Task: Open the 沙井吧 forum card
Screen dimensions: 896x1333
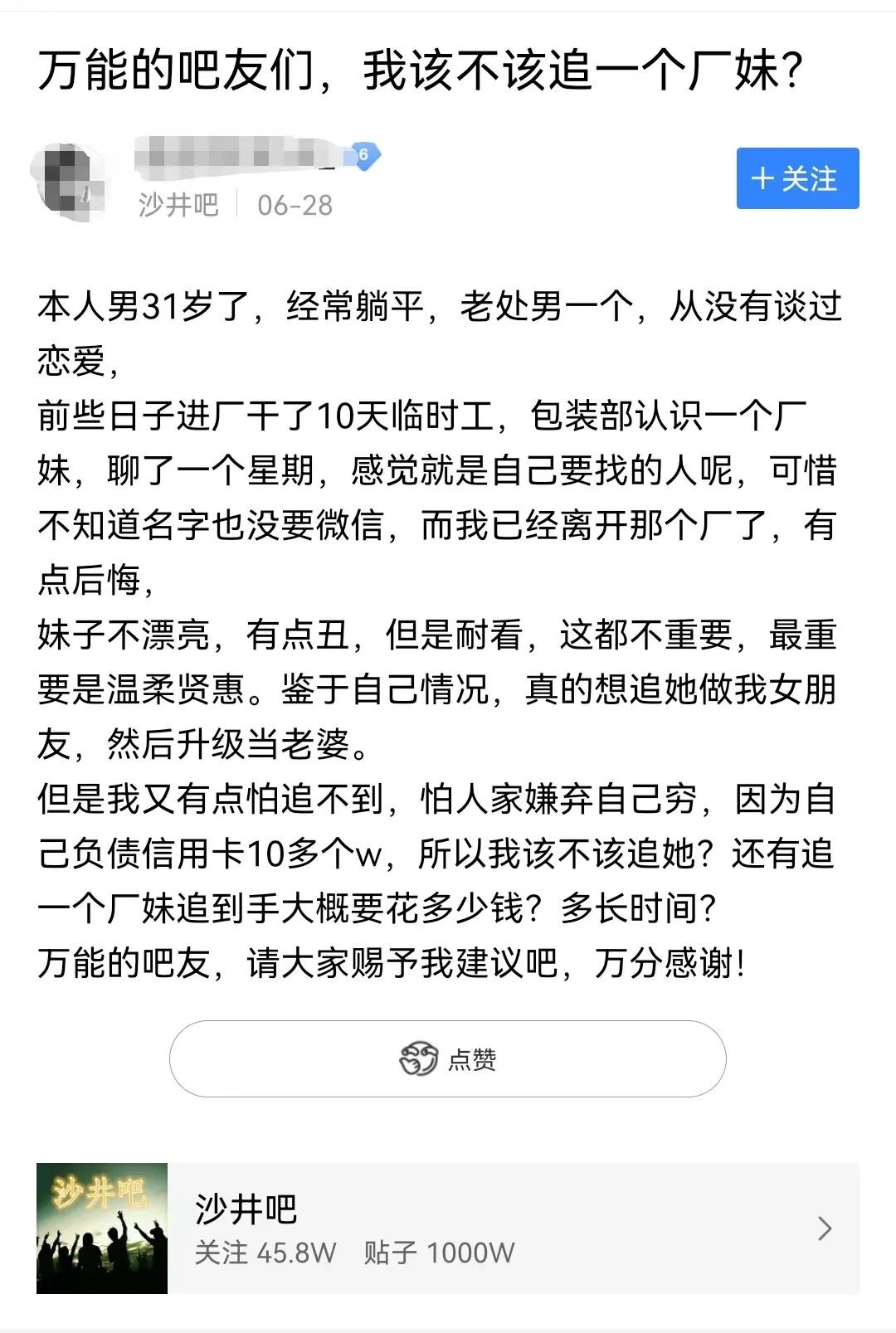Action: (x=448, y=1228)
